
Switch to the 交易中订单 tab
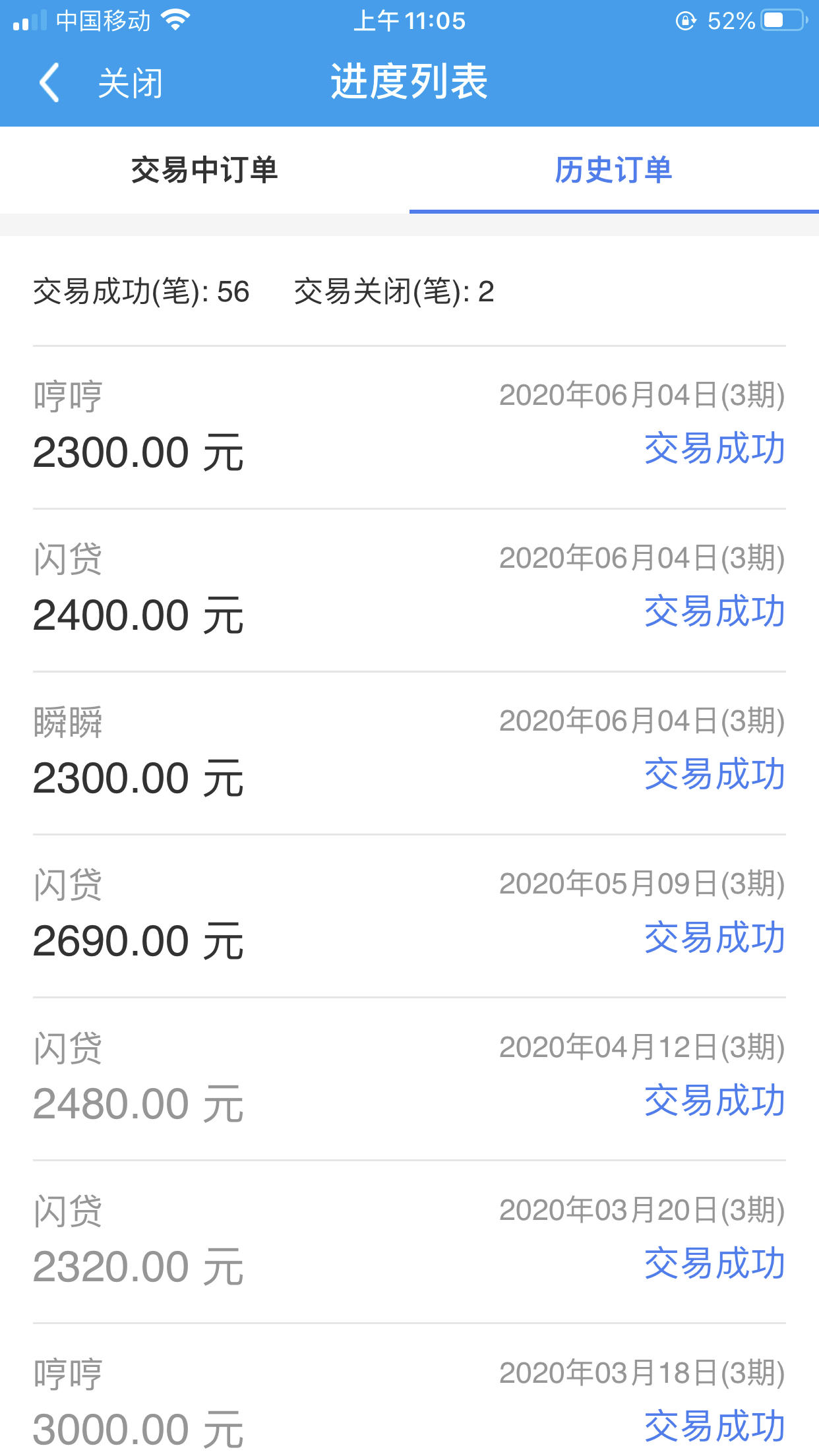204,170
